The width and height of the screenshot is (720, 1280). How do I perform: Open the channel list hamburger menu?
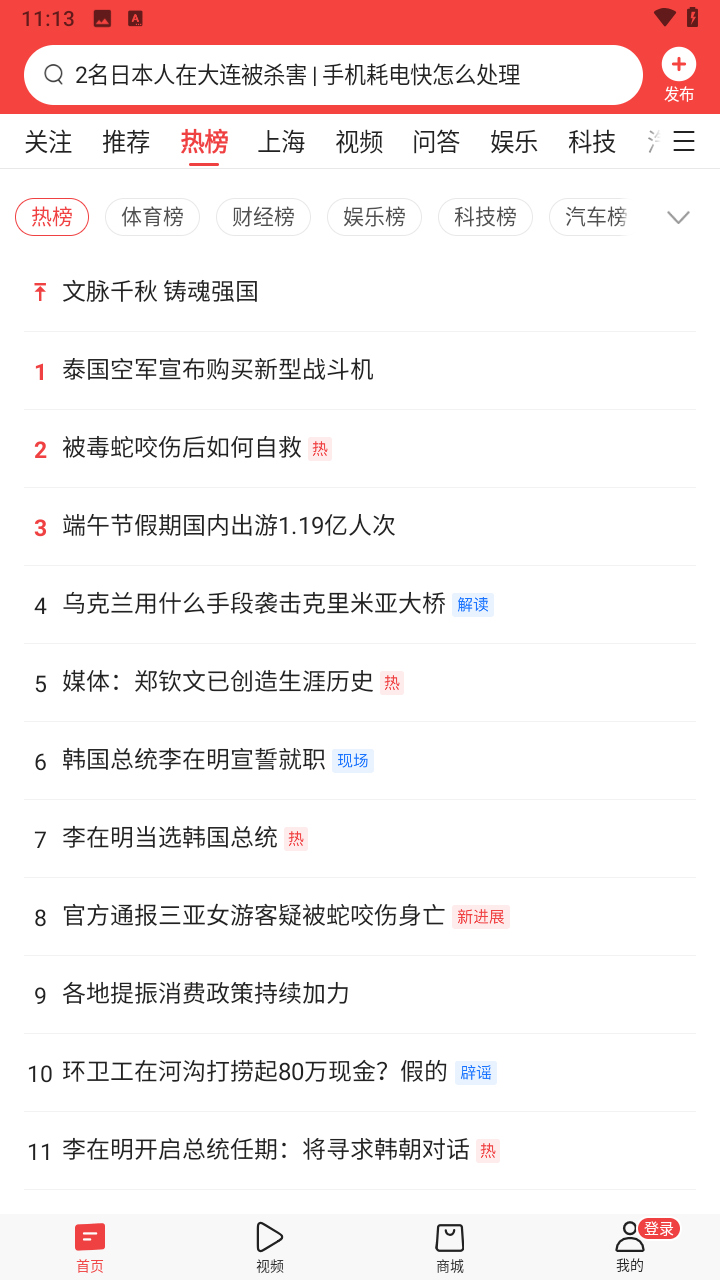(684, 142)
